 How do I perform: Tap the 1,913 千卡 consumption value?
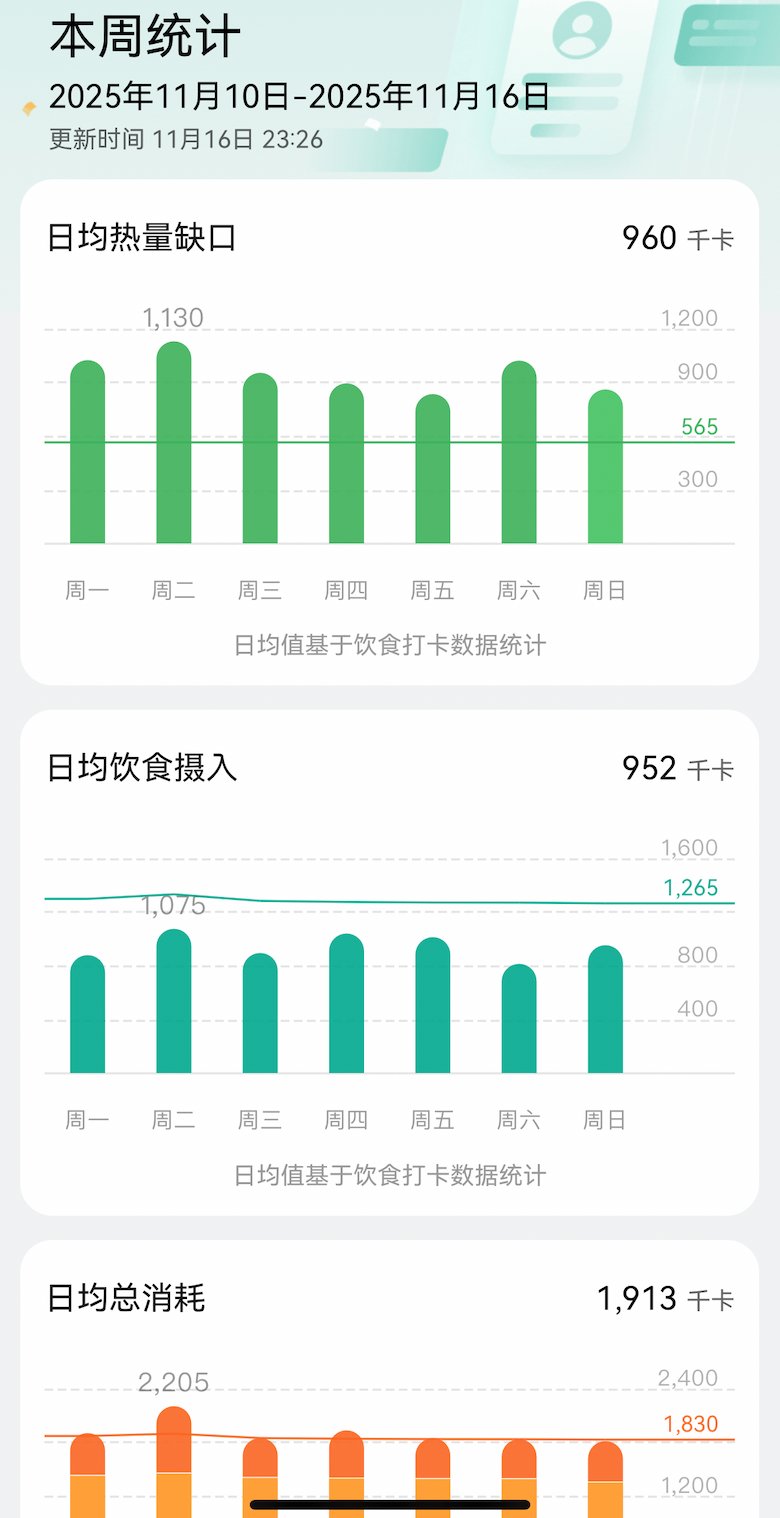[666, 1297]
